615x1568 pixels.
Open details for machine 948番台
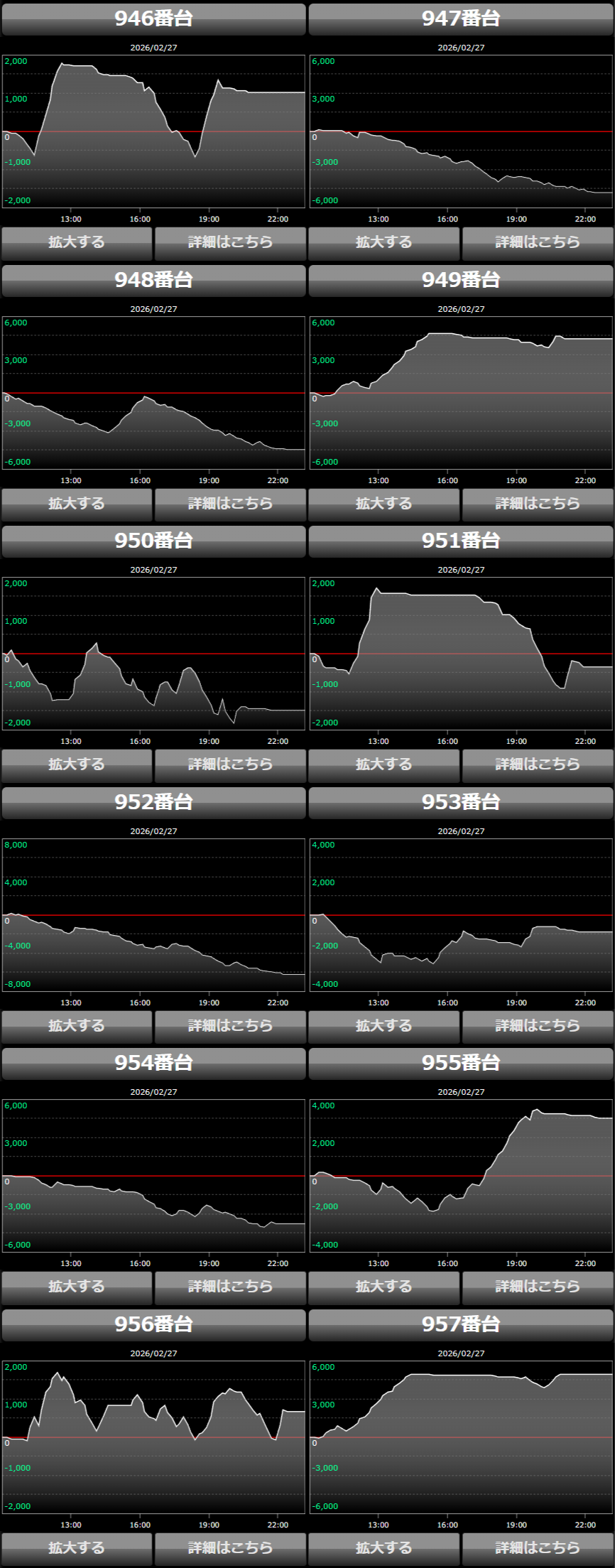[230, 504]
